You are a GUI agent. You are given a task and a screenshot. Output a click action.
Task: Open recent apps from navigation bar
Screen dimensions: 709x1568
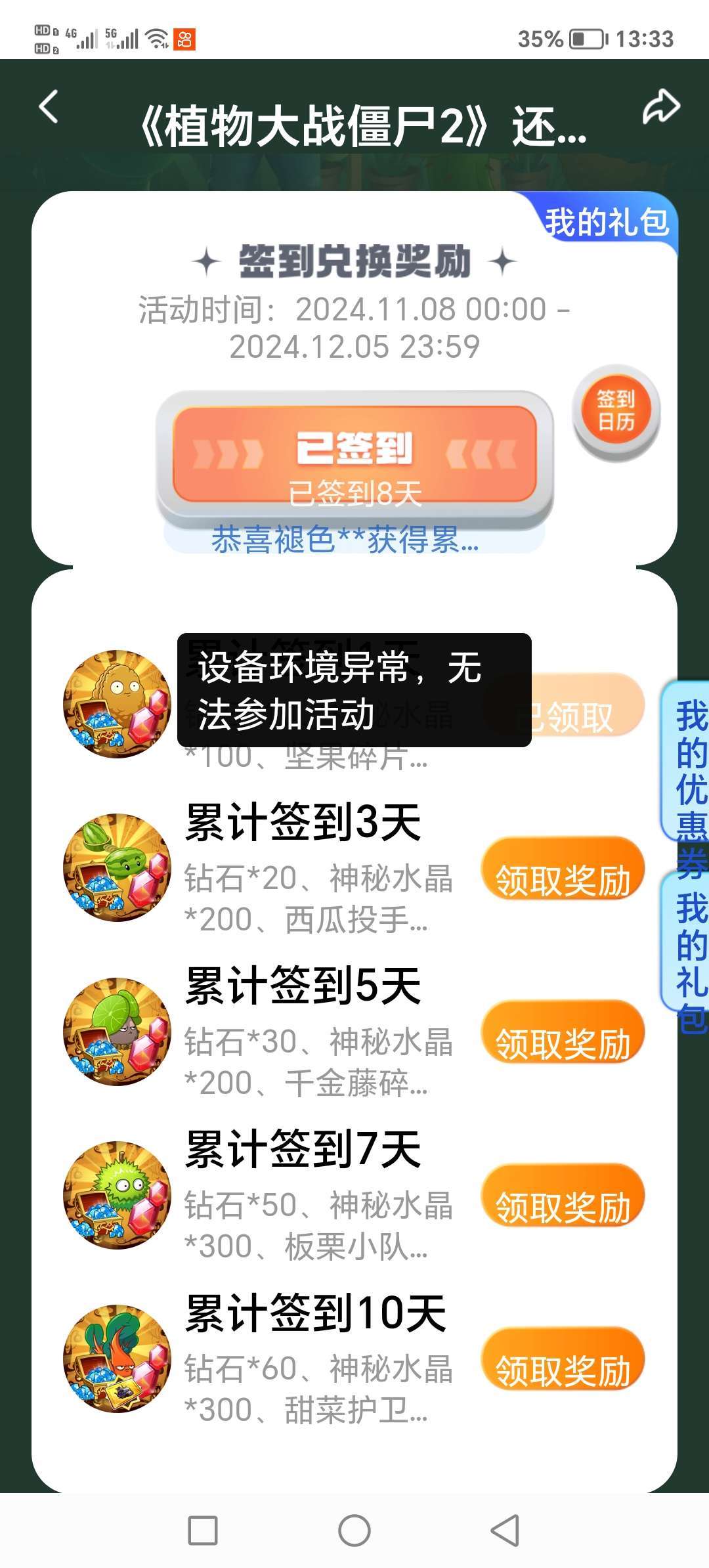pyautogui.click(x=203, y=1531)
